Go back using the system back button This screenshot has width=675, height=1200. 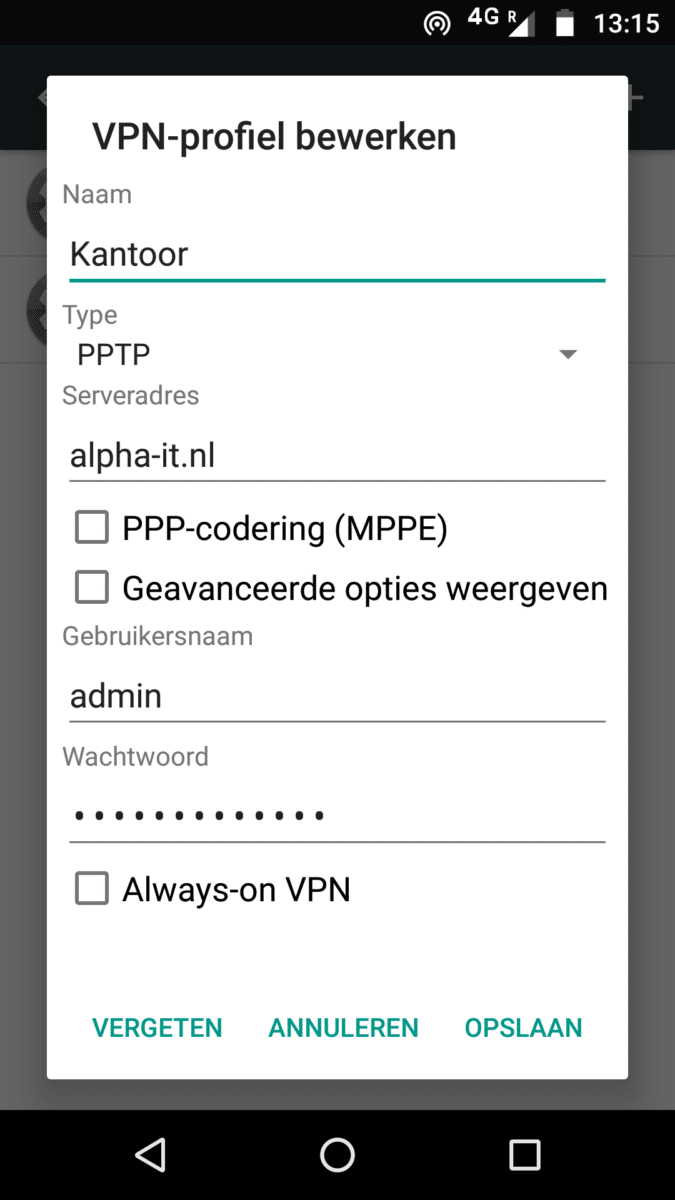(150, 1155)
